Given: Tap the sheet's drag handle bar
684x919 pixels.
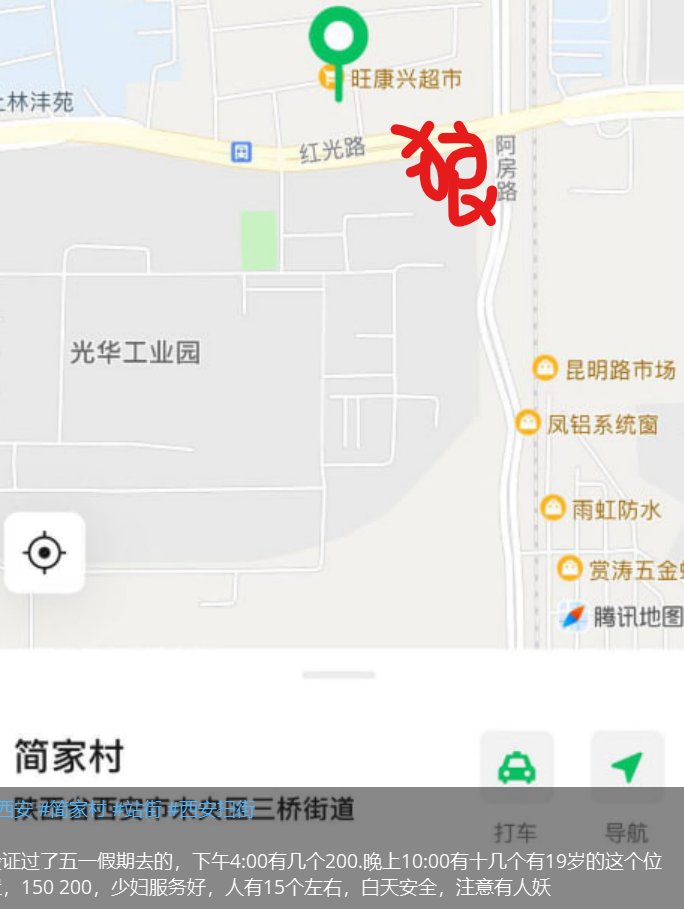Looking at the screenshot, I should point(338,675).
